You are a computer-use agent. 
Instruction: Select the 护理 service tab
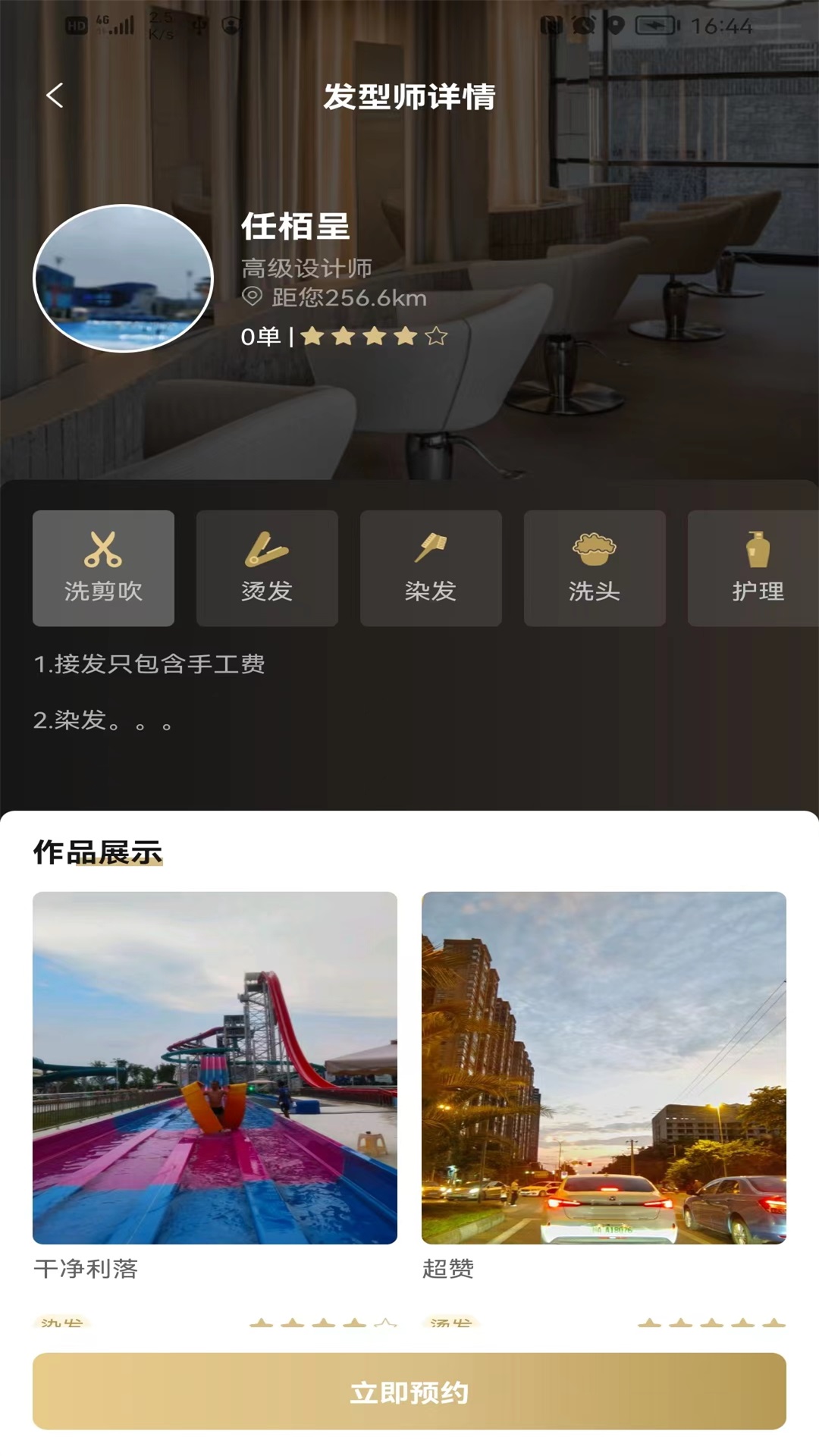pyautogui.click(x=755, y=568)
